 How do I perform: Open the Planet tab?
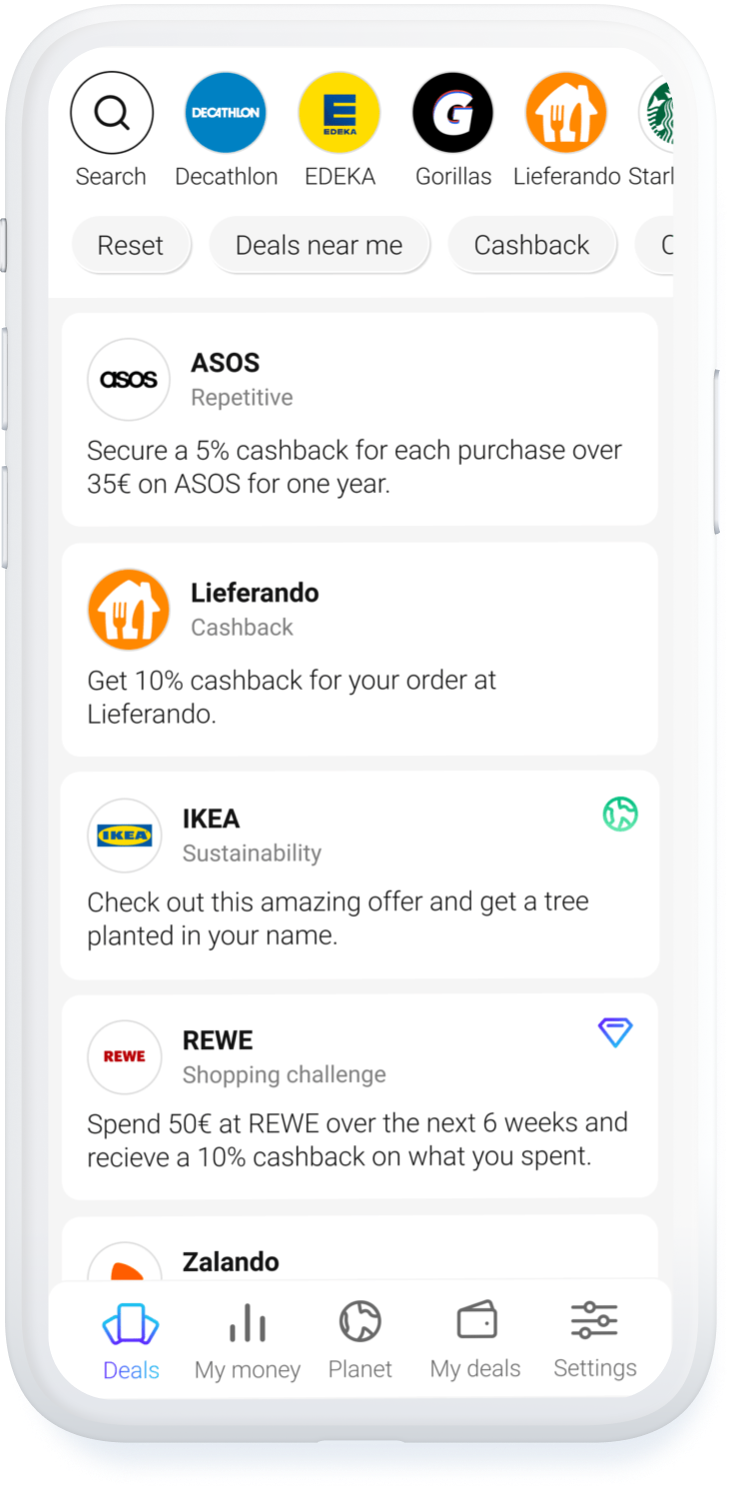[x=360, y=1340]
